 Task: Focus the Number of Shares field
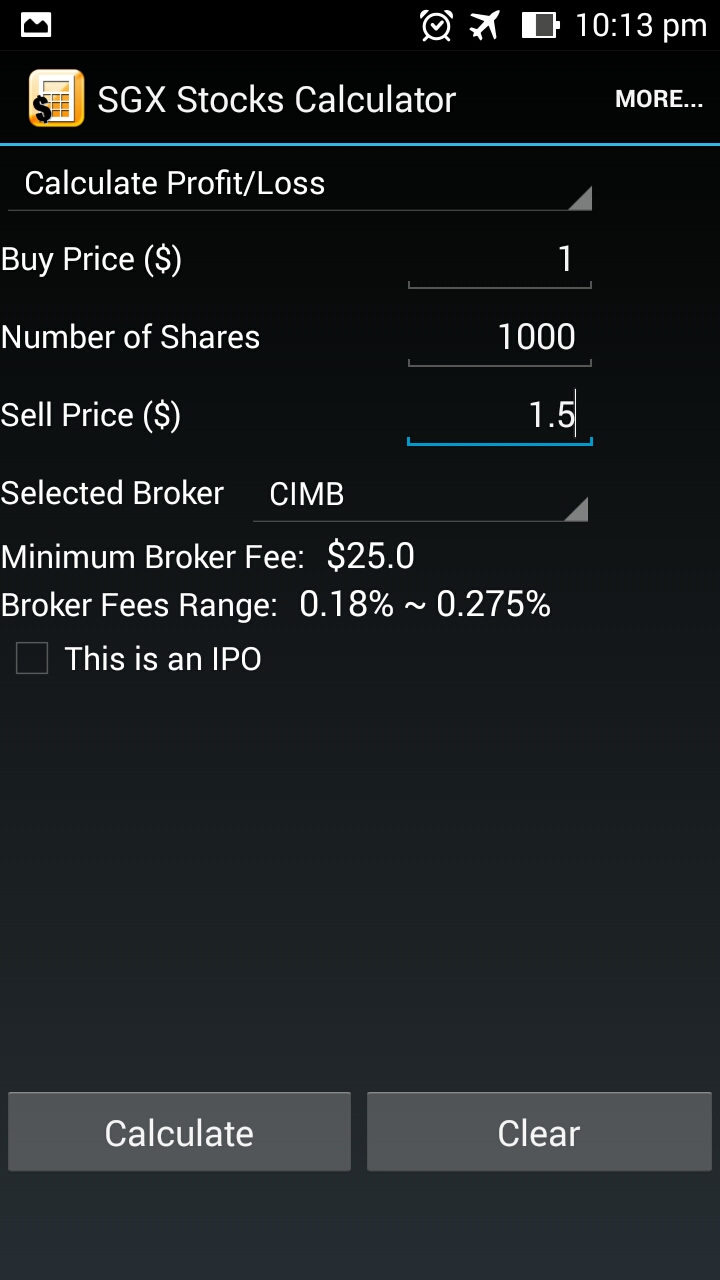pyautogui.click(x=500, y=336)
